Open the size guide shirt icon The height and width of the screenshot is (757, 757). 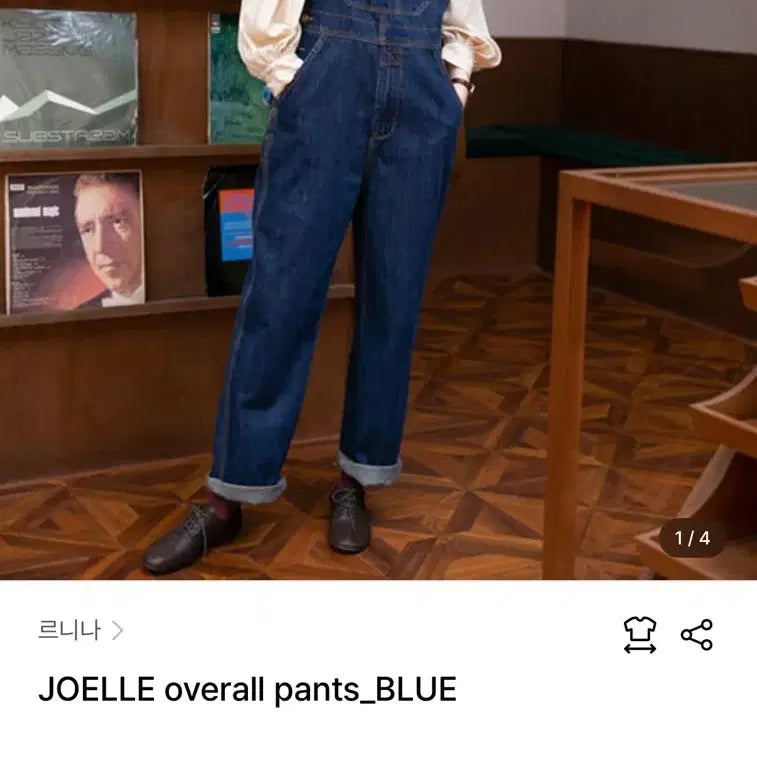640,634
